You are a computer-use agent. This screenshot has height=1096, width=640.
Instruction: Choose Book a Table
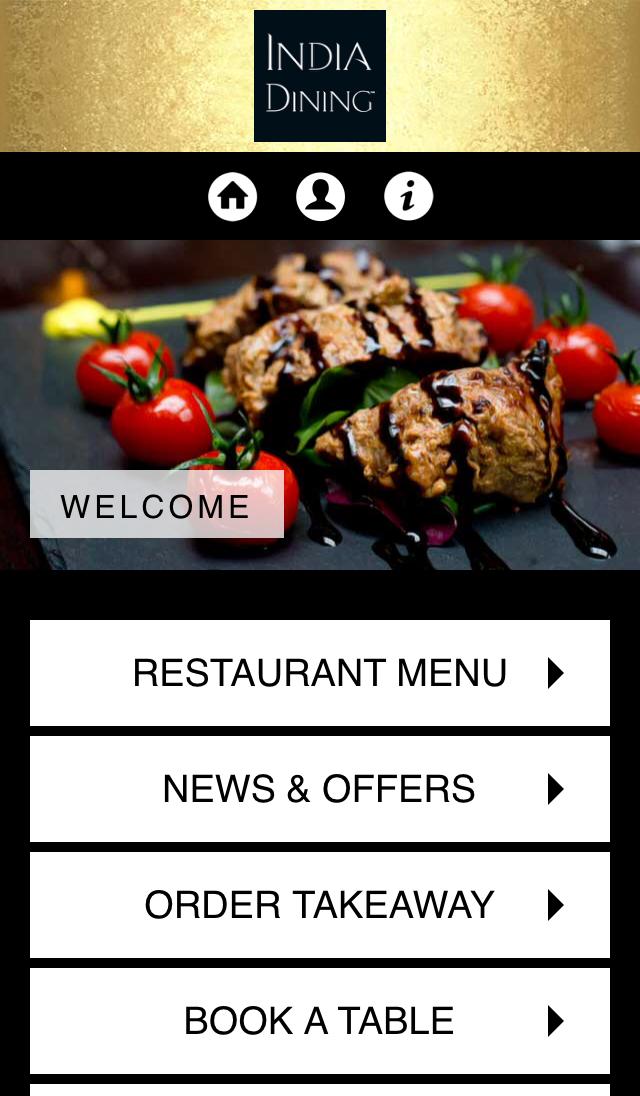[320, 1021]
